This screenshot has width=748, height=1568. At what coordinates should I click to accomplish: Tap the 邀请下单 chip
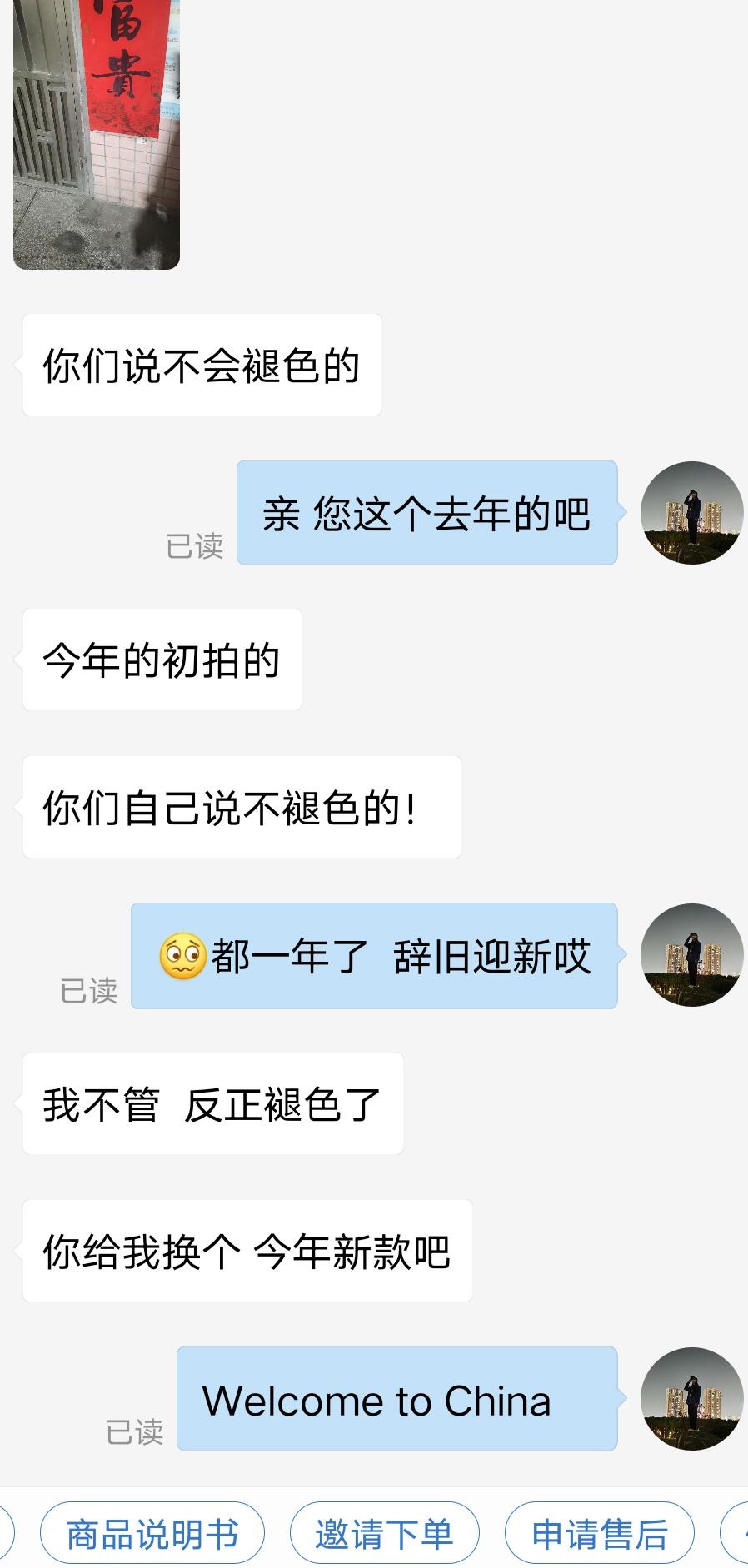coord(384,1533)
